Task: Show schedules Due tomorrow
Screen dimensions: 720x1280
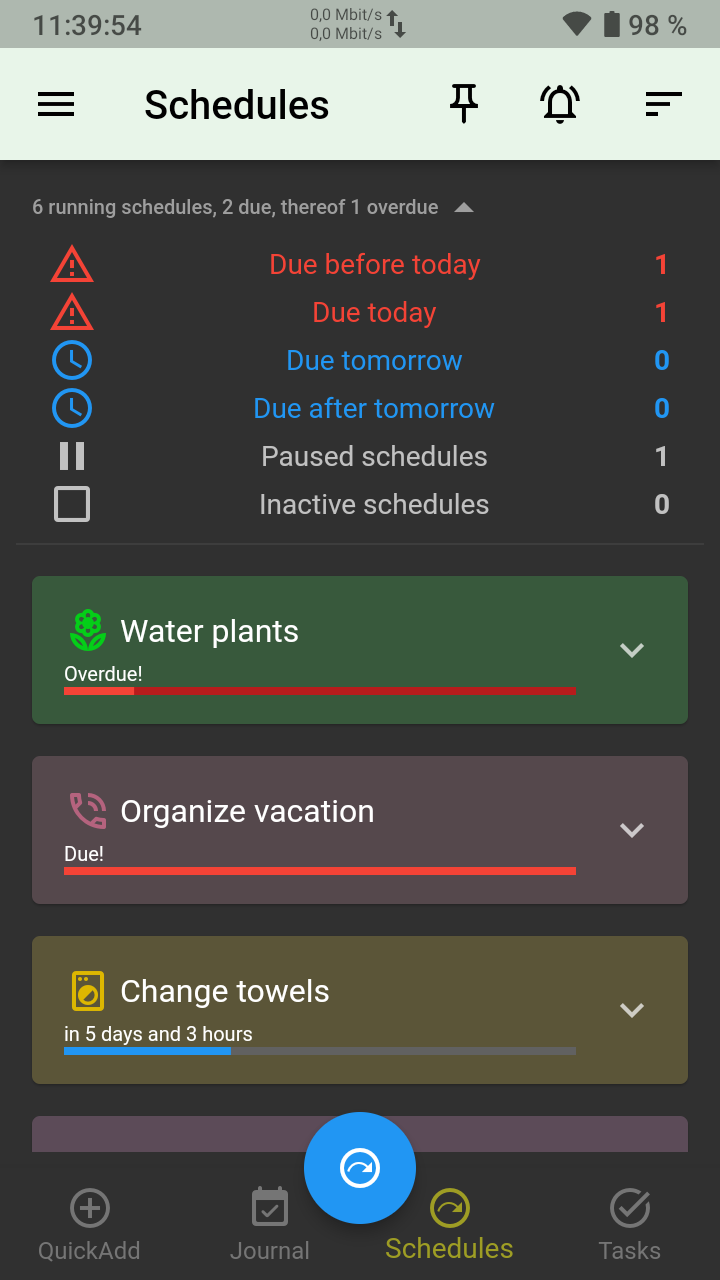Action: [374, 361]
